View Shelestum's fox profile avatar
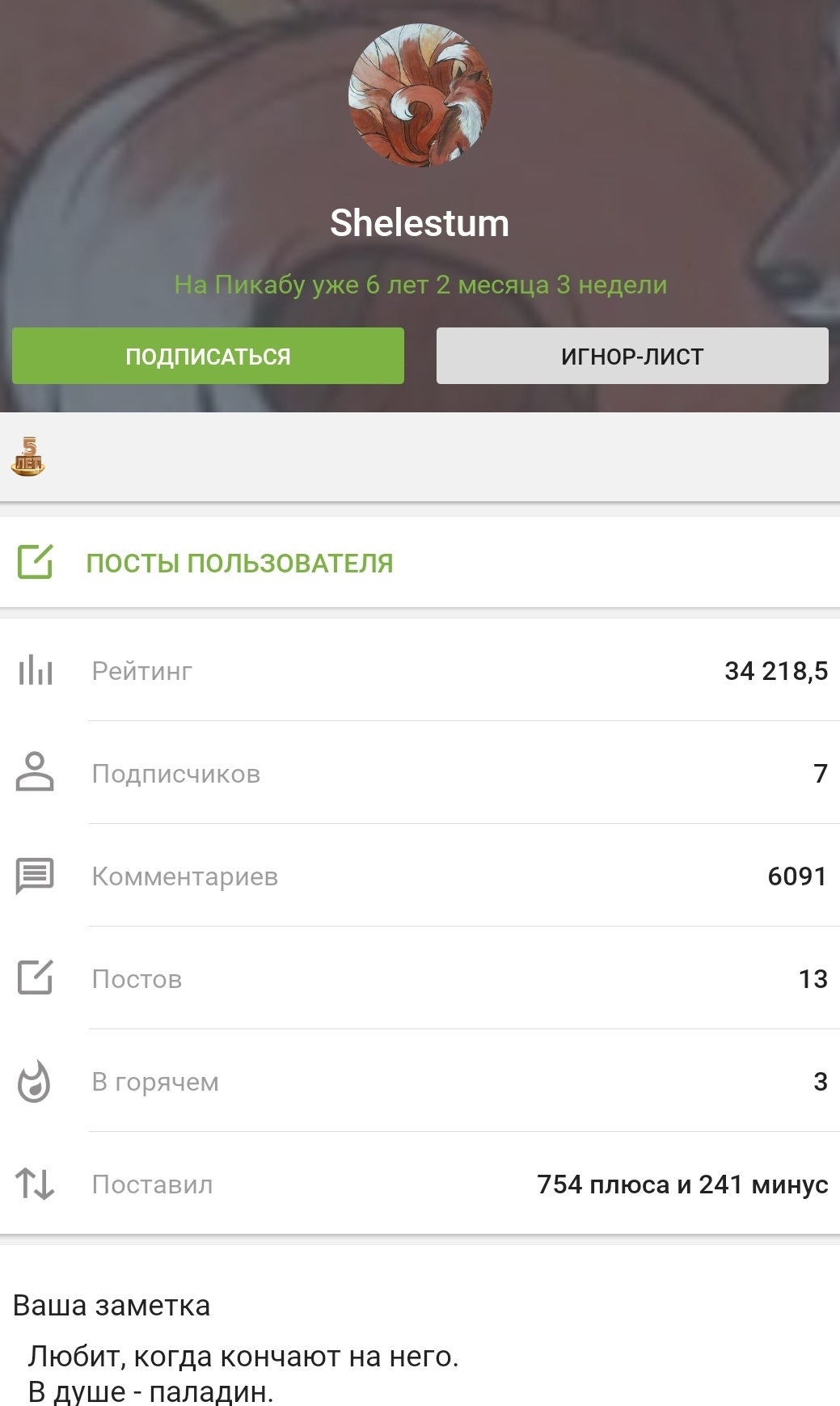 click(420, 95)
